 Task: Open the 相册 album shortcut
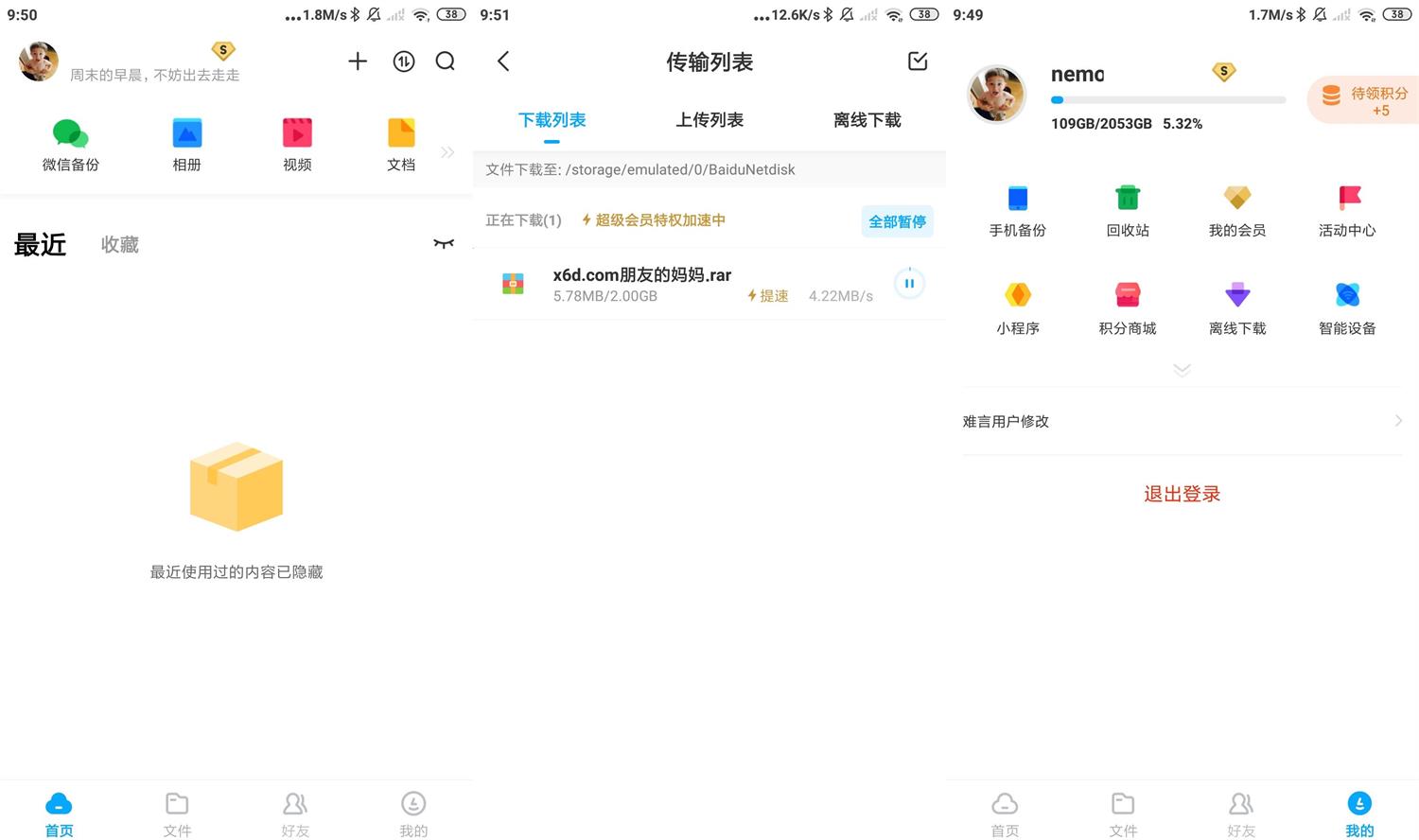[x=187, y=144]
